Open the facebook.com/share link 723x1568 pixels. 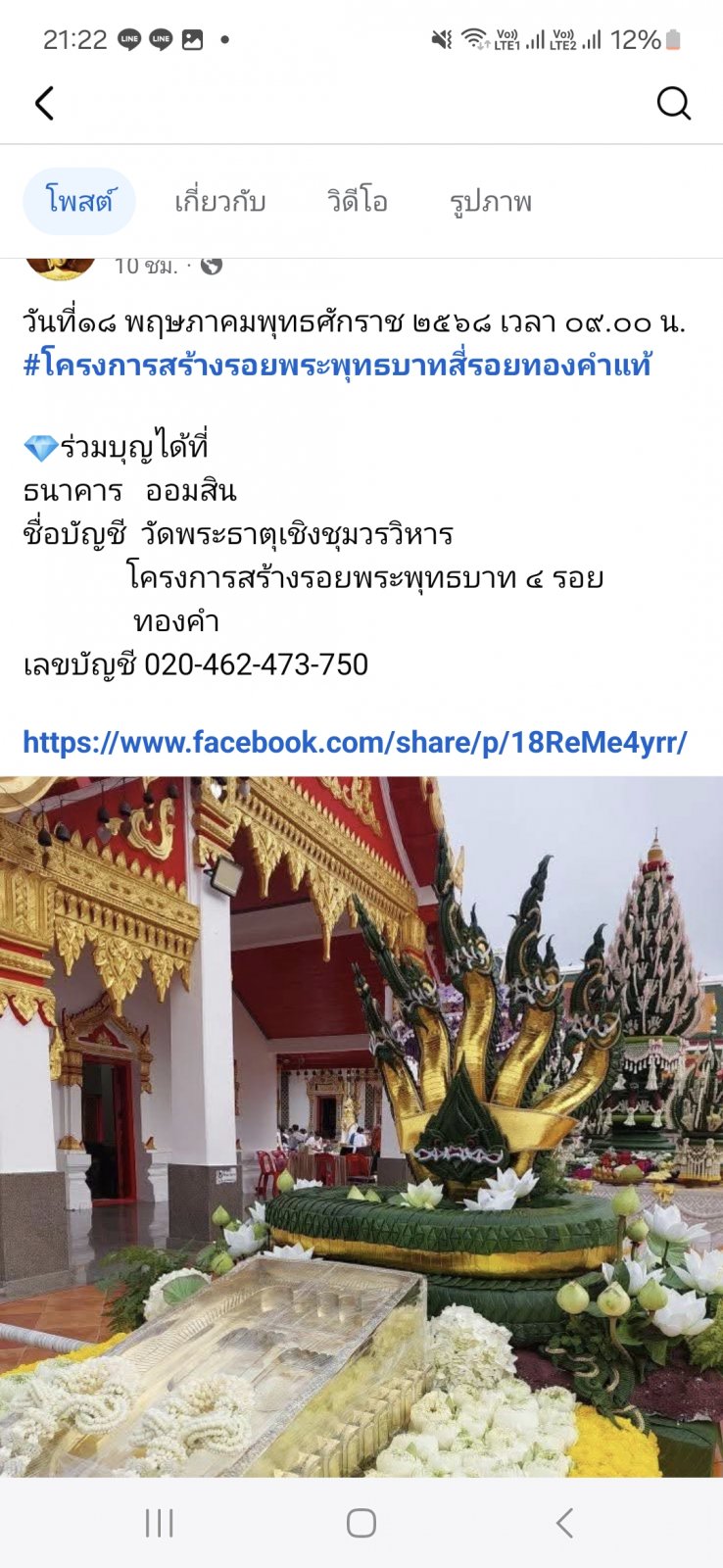point(355,742)
